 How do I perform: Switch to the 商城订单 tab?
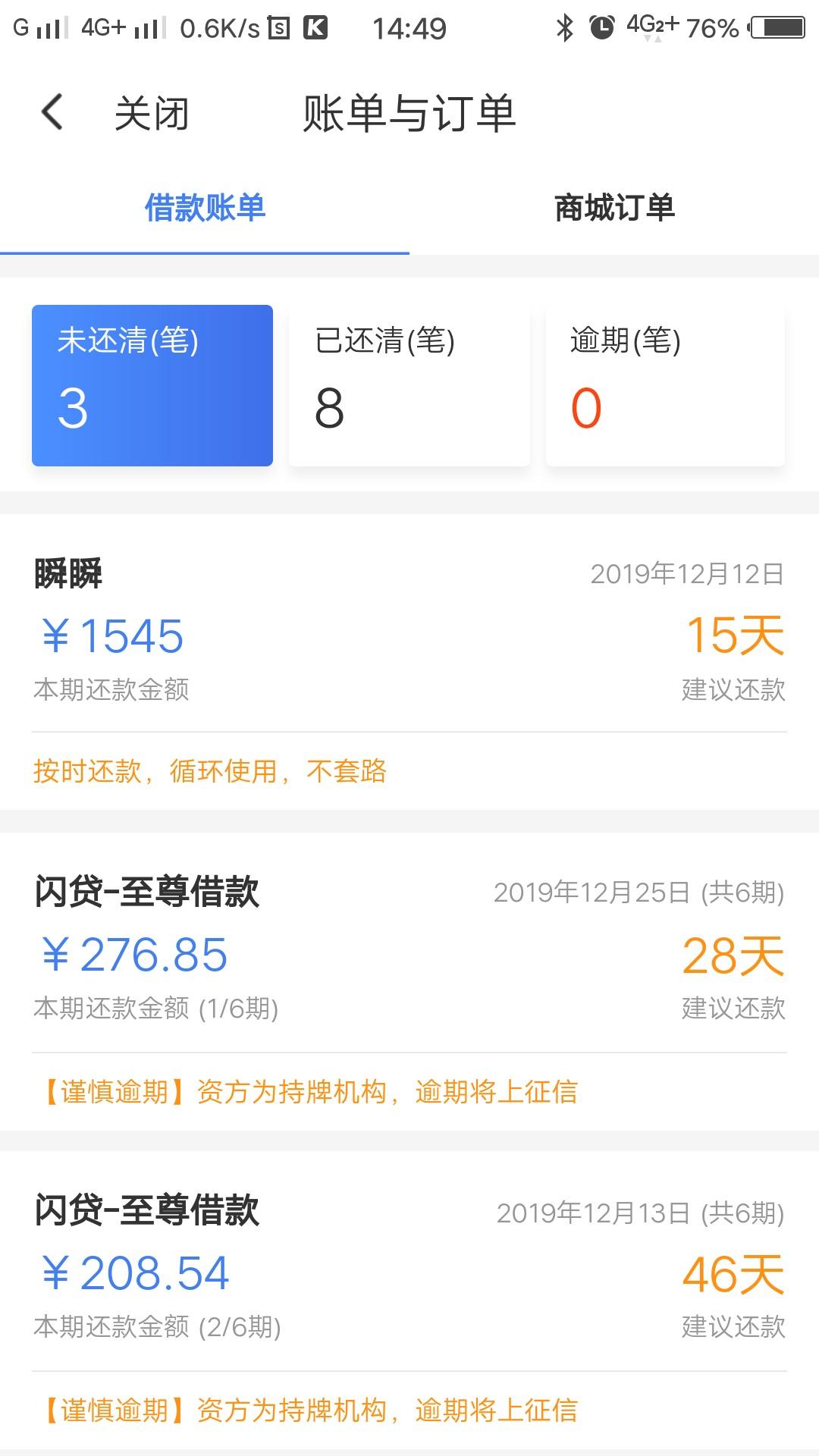[614, 208]
